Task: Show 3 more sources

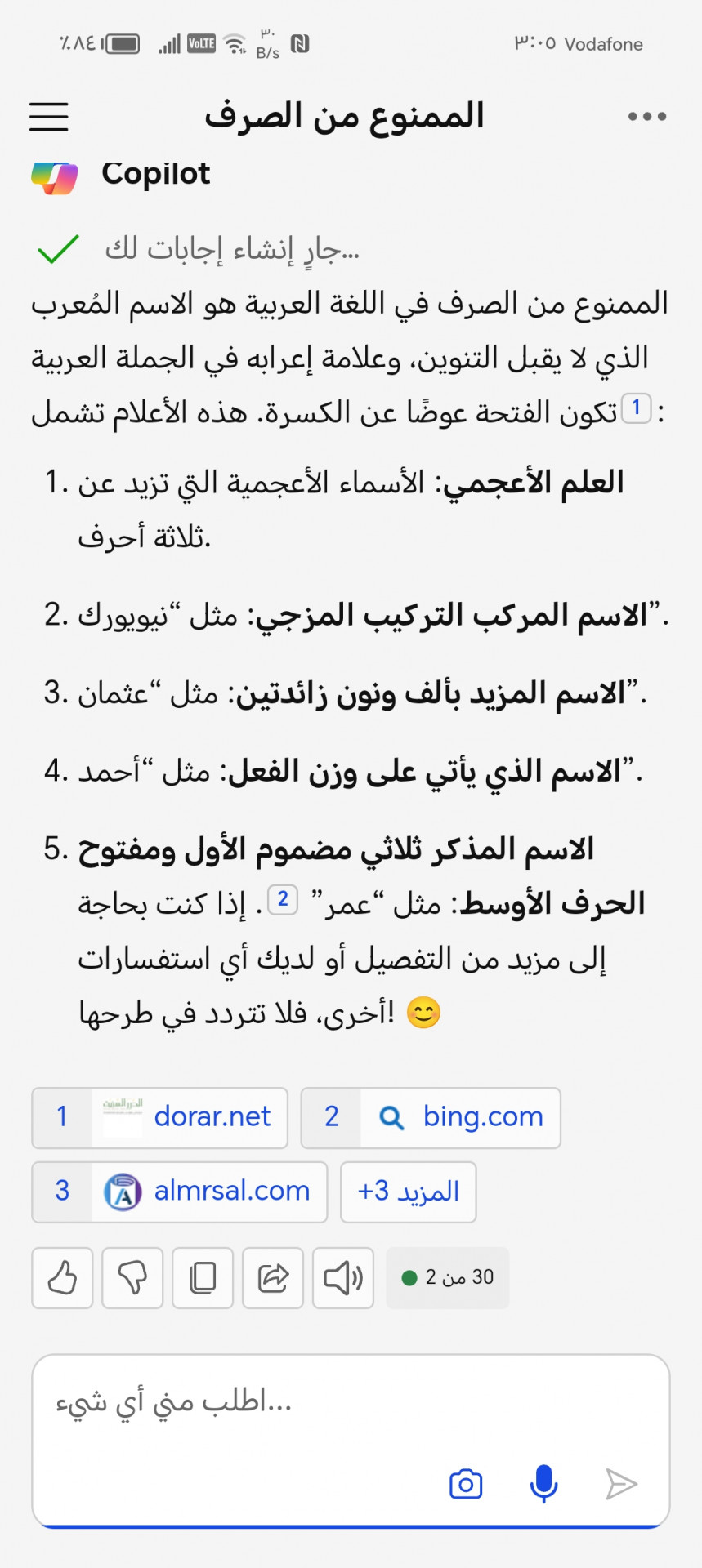Action: tap(408, 1192)
